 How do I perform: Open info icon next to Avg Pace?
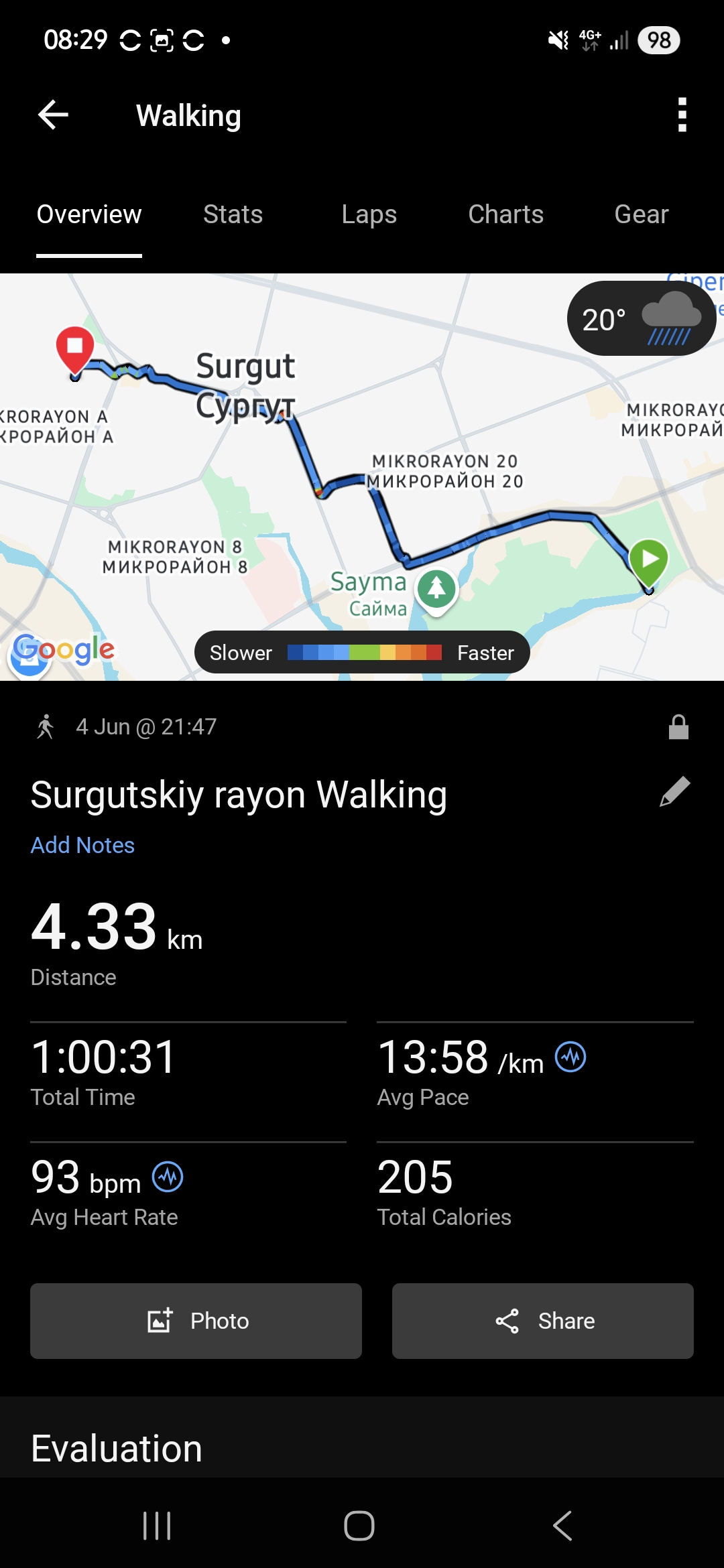point(570,1057)
